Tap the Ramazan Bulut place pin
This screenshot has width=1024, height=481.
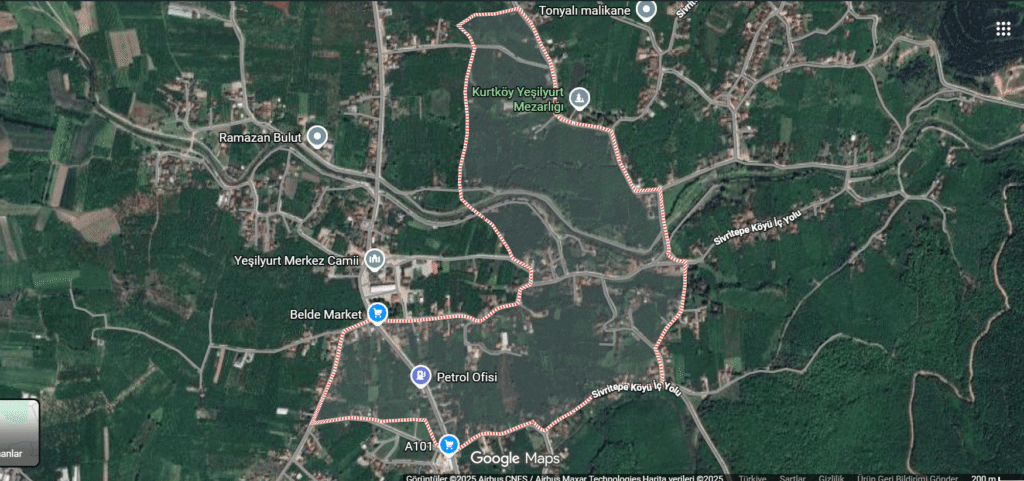(x=318, y=136)
